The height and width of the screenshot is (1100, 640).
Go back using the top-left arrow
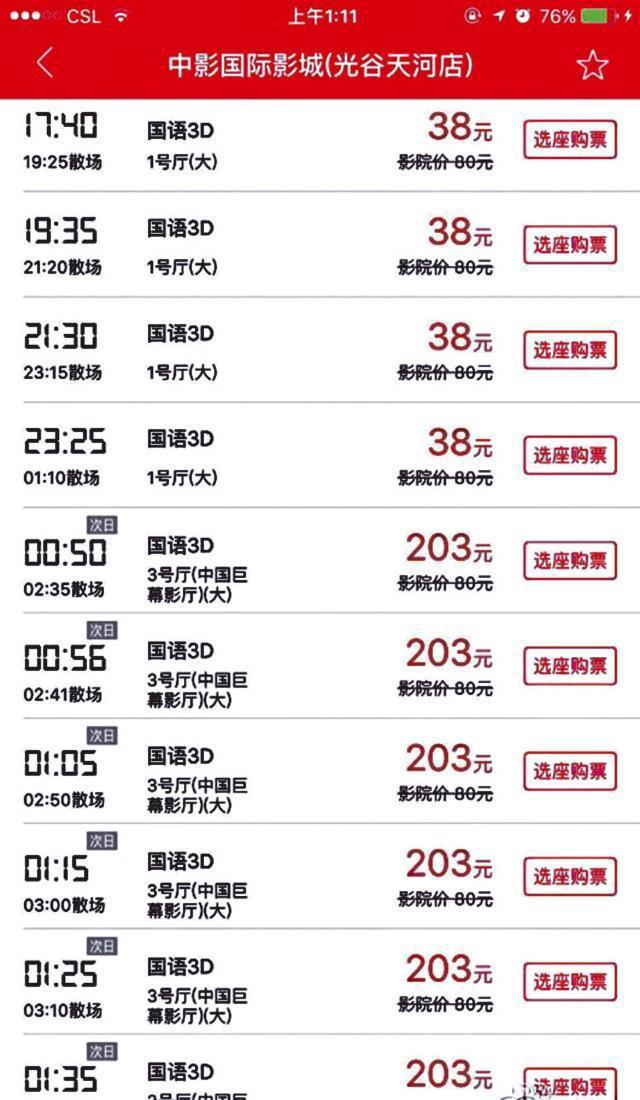pyautogui.click(x=44, y=62)
